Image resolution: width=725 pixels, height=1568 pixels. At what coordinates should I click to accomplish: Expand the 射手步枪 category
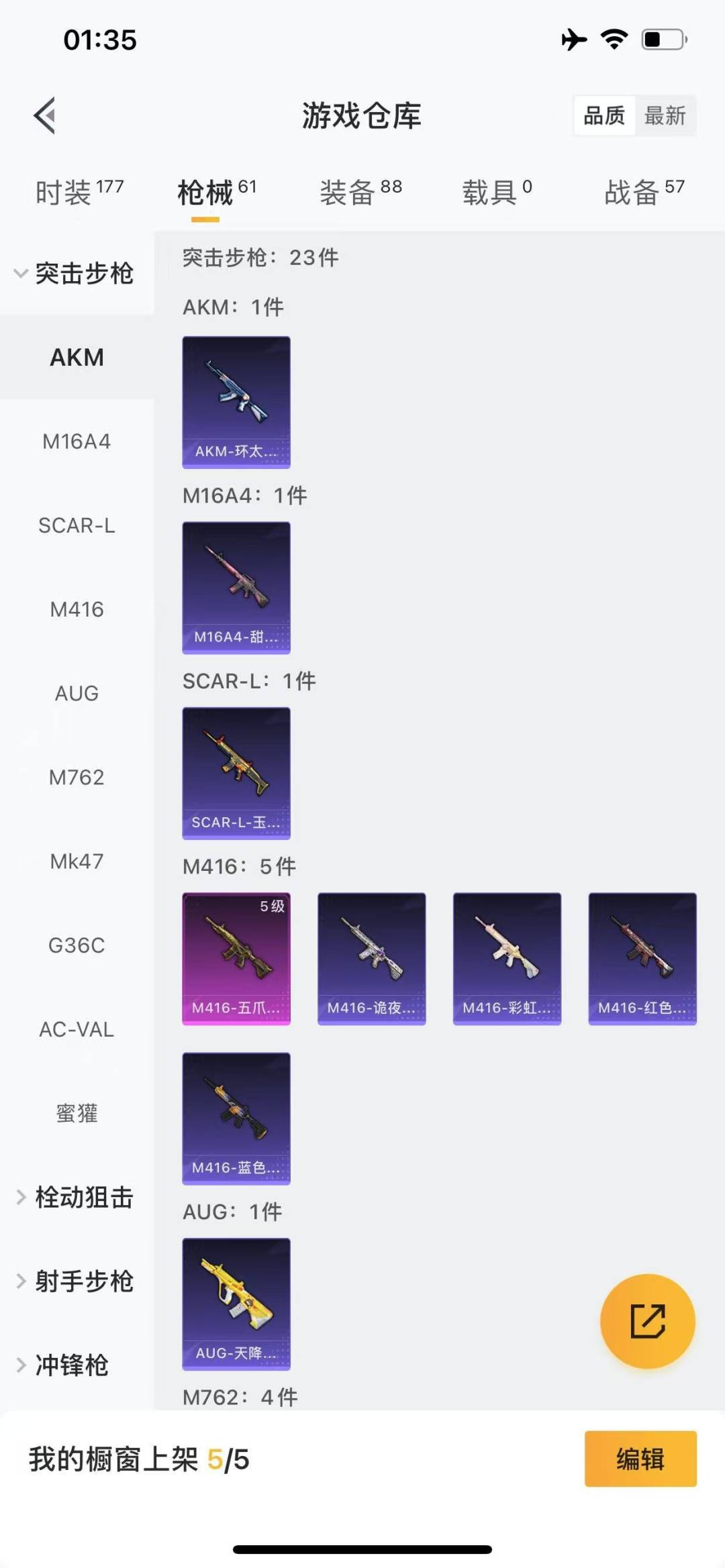77,1281
